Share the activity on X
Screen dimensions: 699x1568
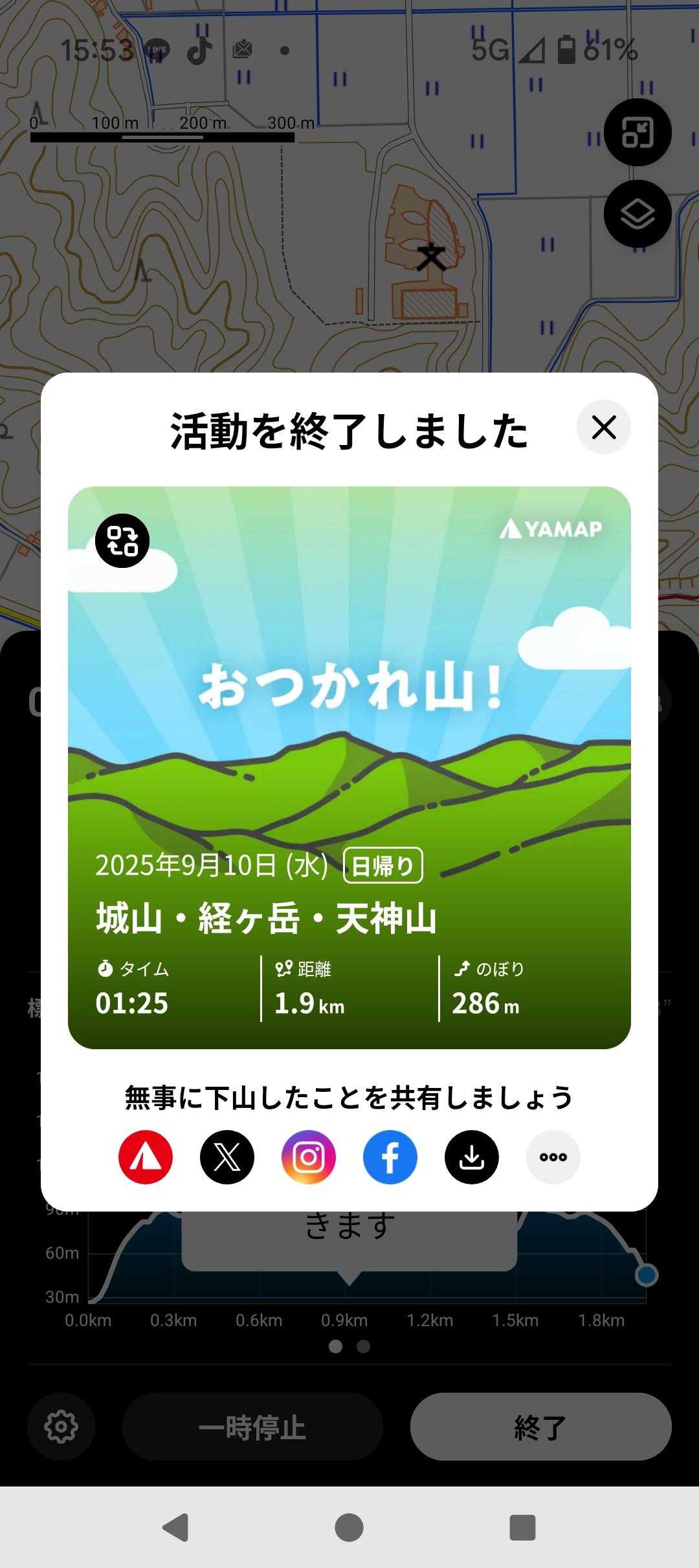click(227, 1157)
